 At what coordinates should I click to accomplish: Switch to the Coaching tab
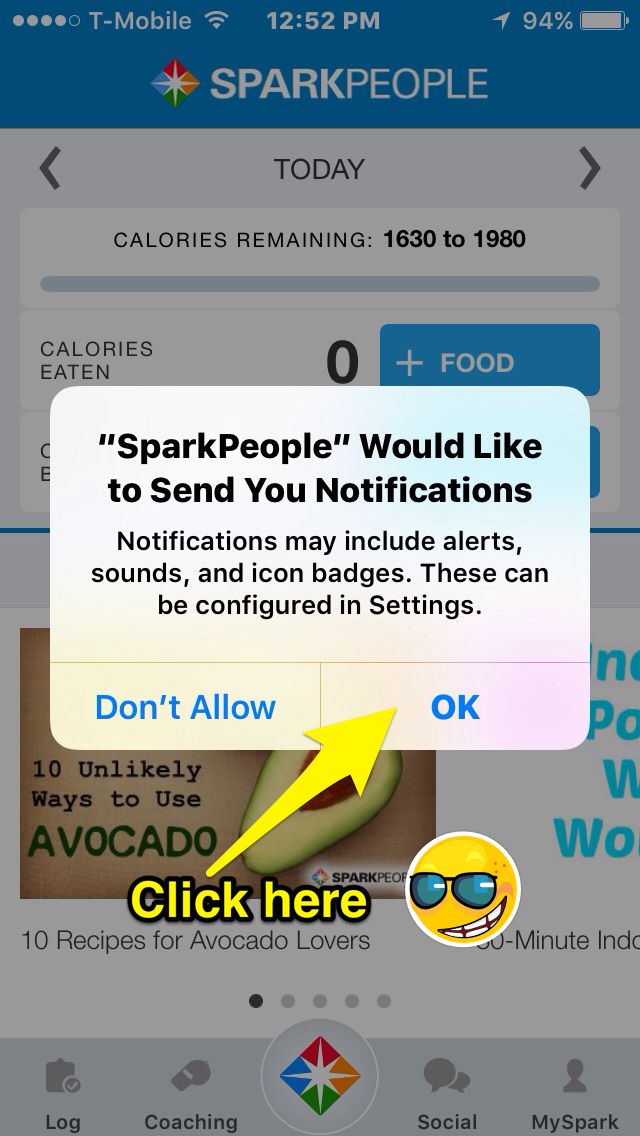click(190, 1095)
